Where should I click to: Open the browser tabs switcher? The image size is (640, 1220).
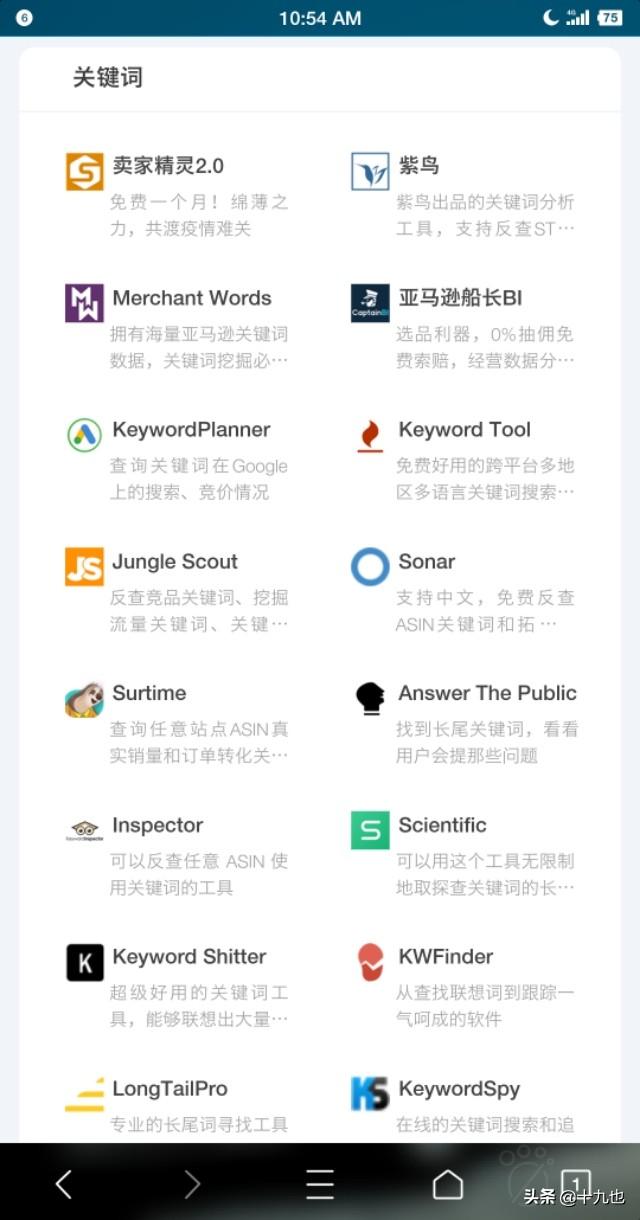575,1182
